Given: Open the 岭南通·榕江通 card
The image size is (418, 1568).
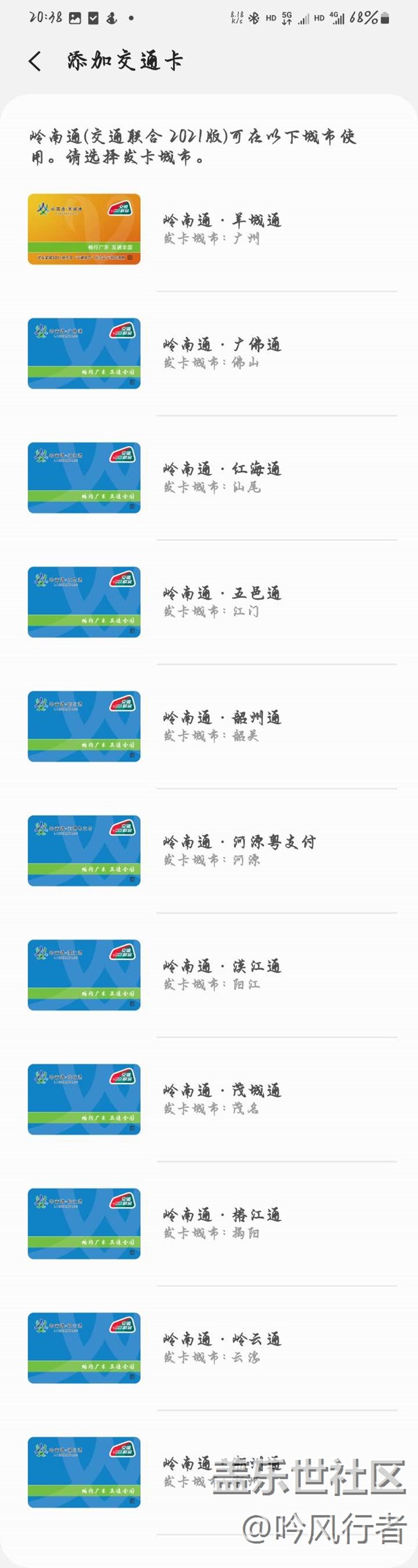Looking at the screenshot, I should click(x=222, y=1222).
